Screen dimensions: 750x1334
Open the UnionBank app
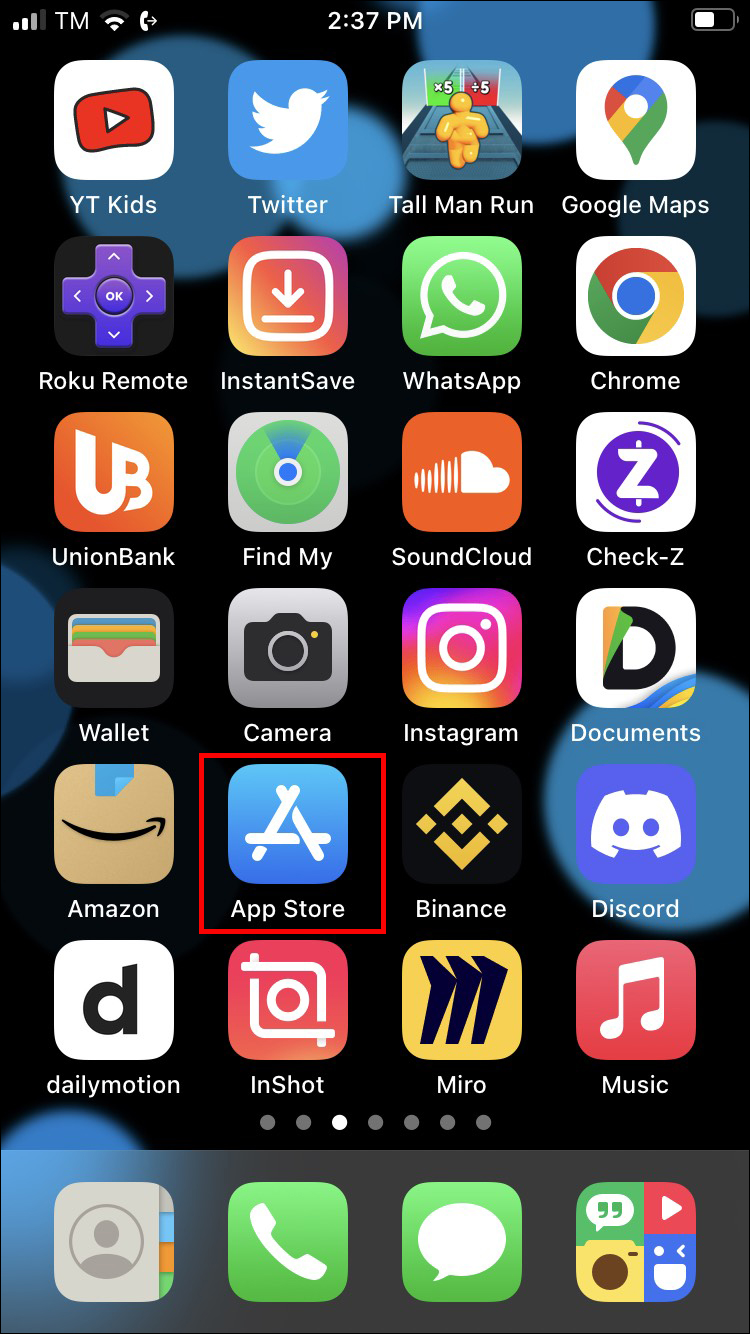(x=114, y=472)
